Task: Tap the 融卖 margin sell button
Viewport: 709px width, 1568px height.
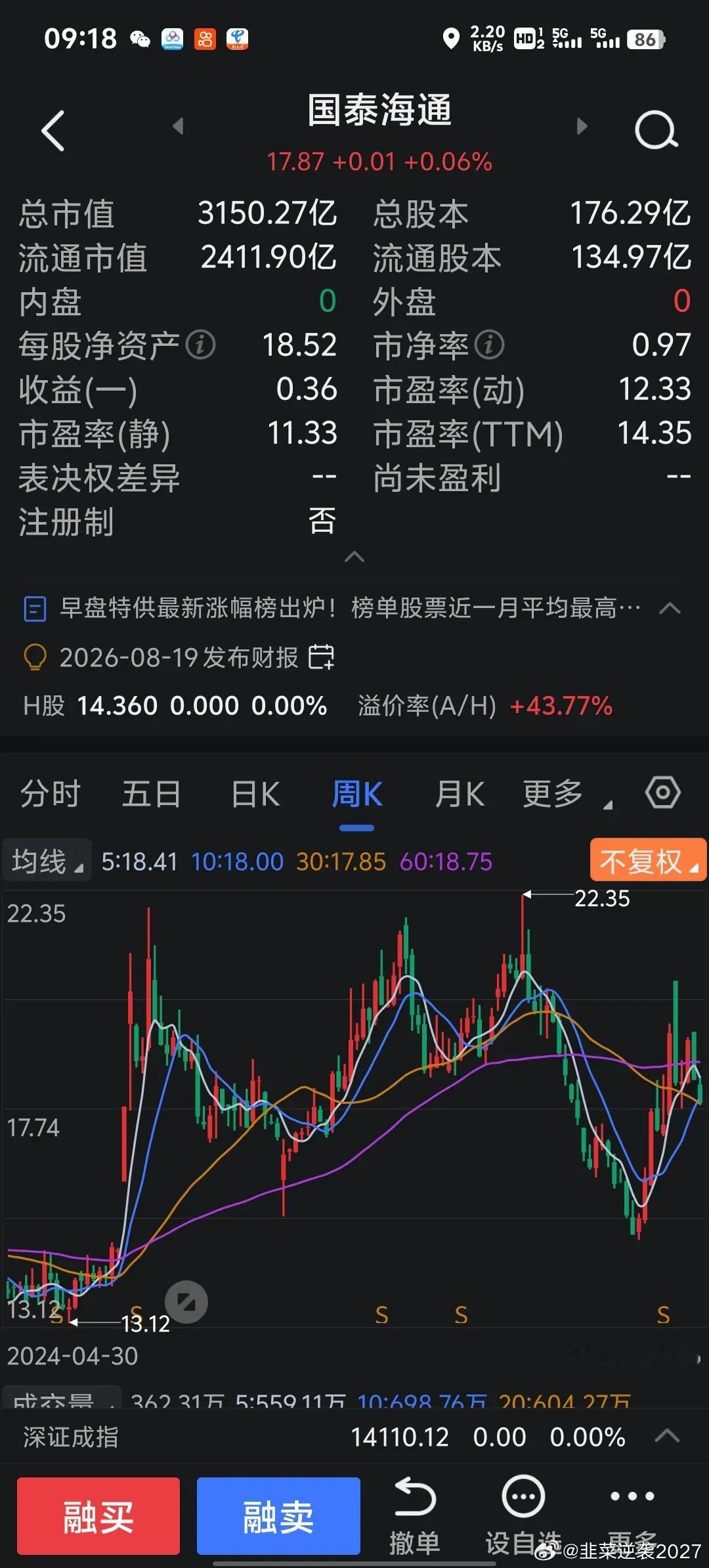Action: (x=278, y=1516)
